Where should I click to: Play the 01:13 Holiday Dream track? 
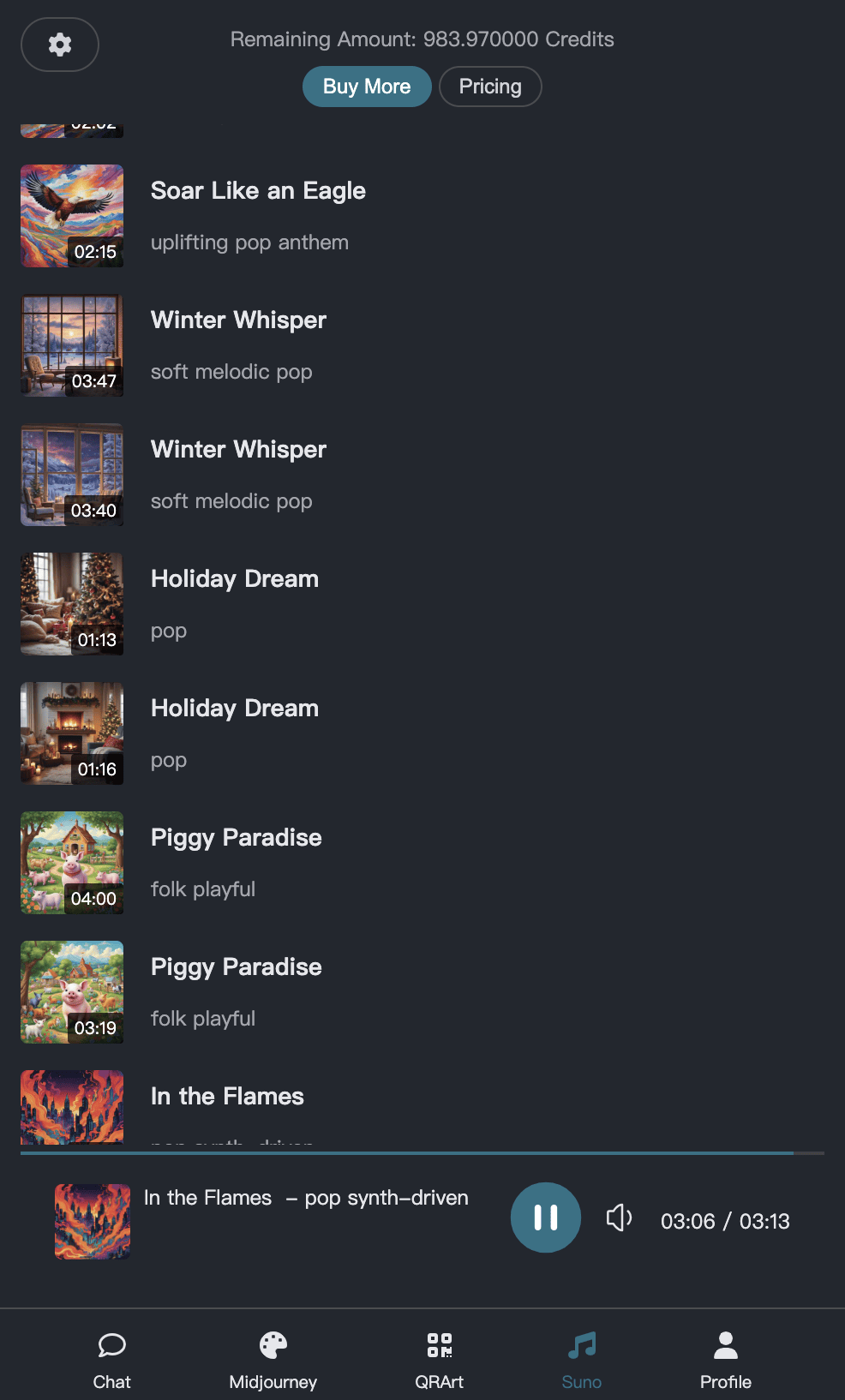point(72,604)
